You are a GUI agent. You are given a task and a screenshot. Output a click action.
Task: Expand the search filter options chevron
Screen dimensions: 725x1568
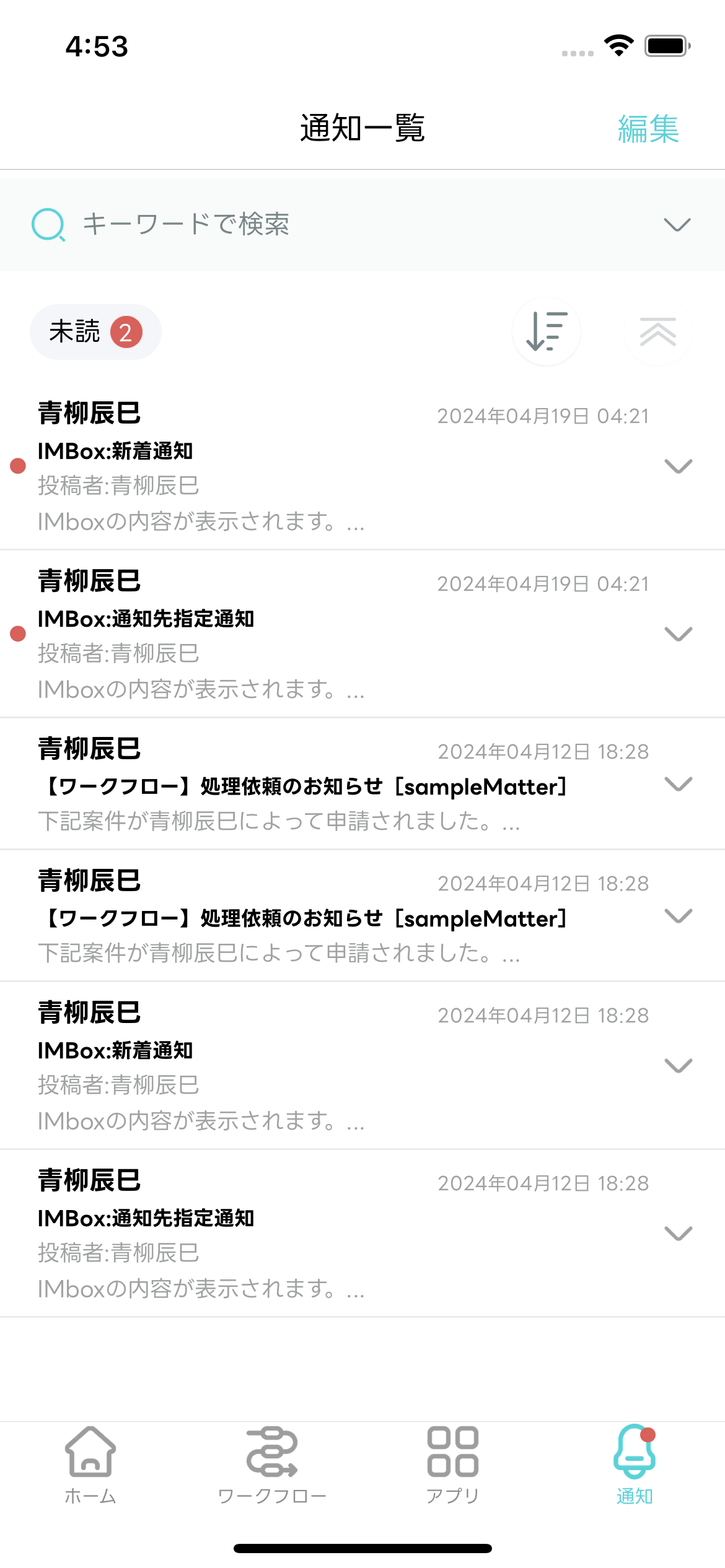[677, 224]
